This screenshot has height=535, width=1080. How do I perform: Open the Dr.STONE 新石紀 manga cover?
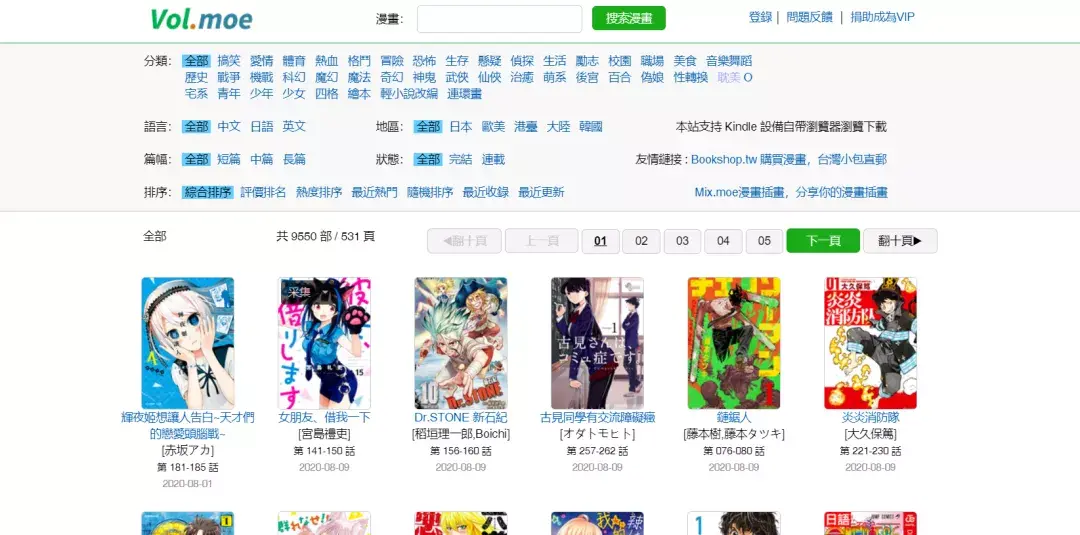click(x=461, y=343)
